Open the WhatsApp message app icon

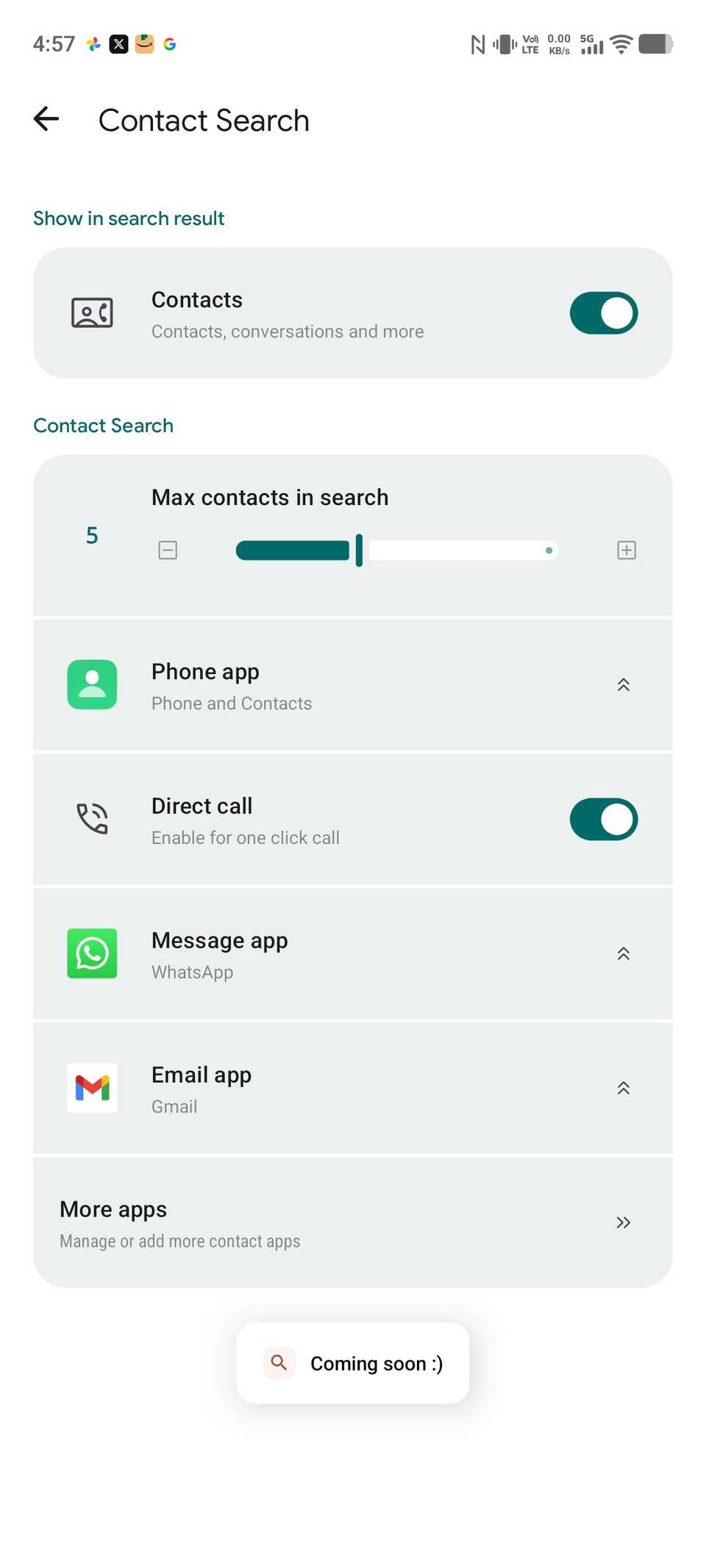click(x=91, y=953)
